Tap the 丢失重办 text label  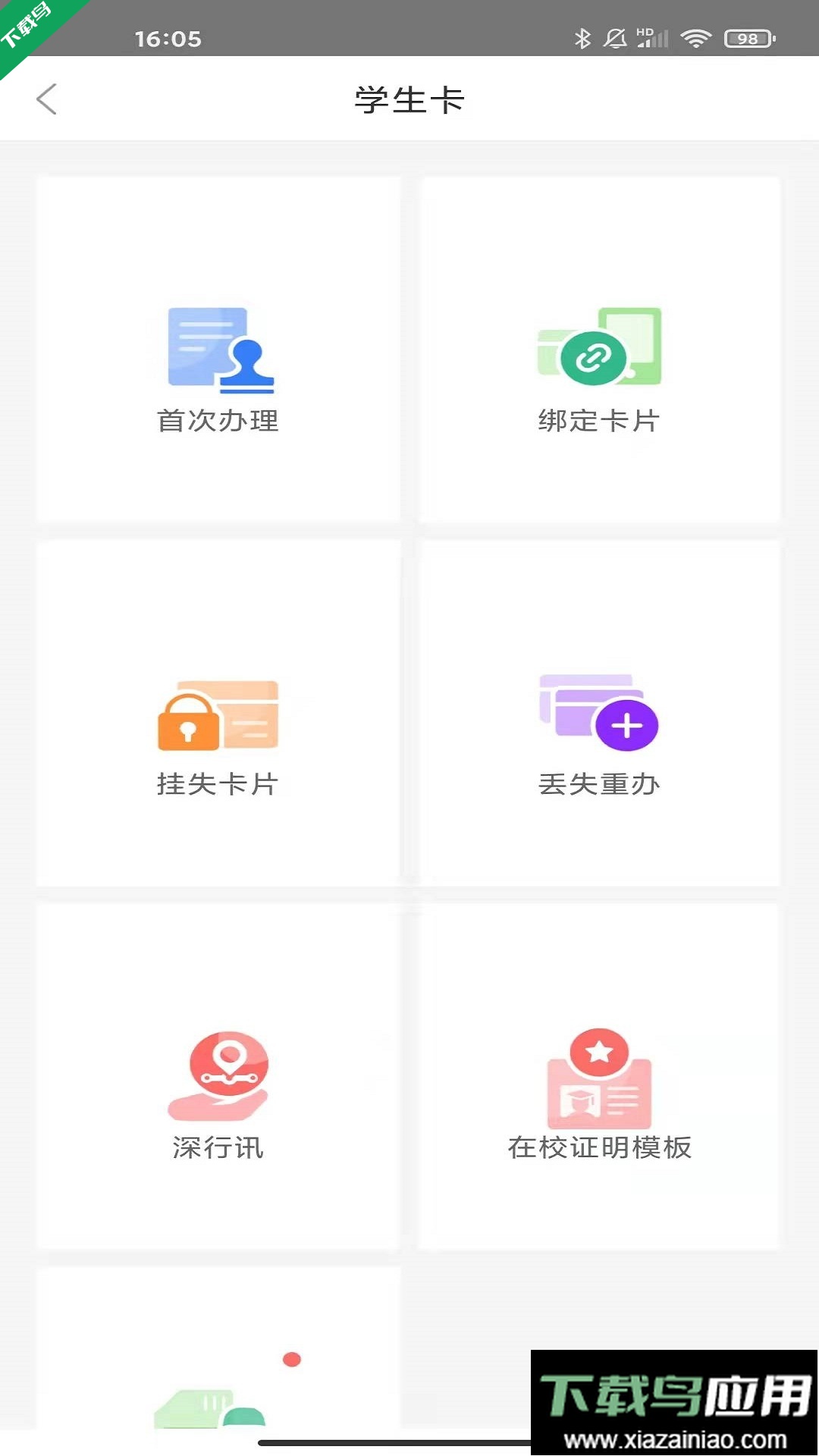(x=599, y=786)
